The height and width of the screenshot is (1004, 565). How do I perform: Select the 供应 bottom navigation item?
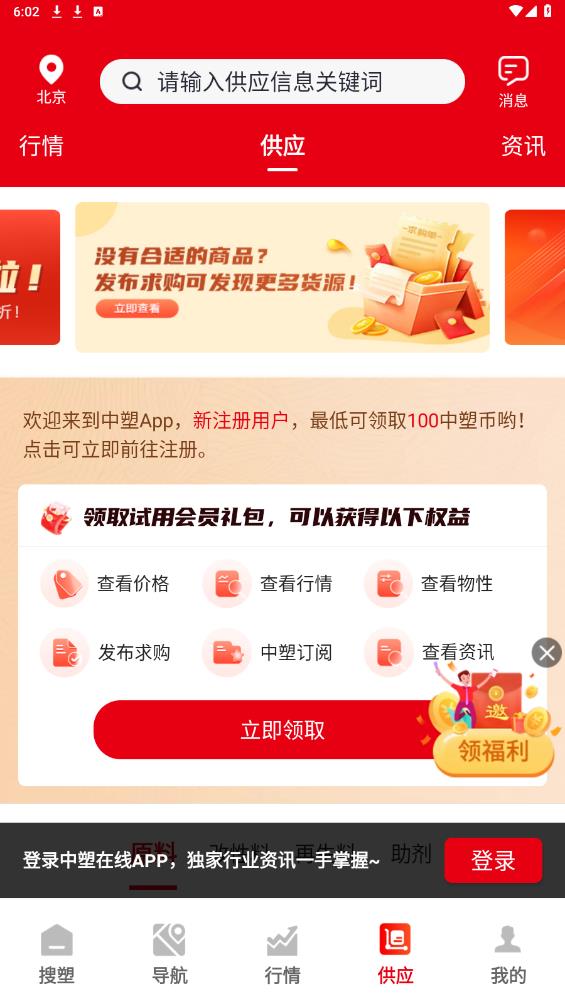point(395,954)
